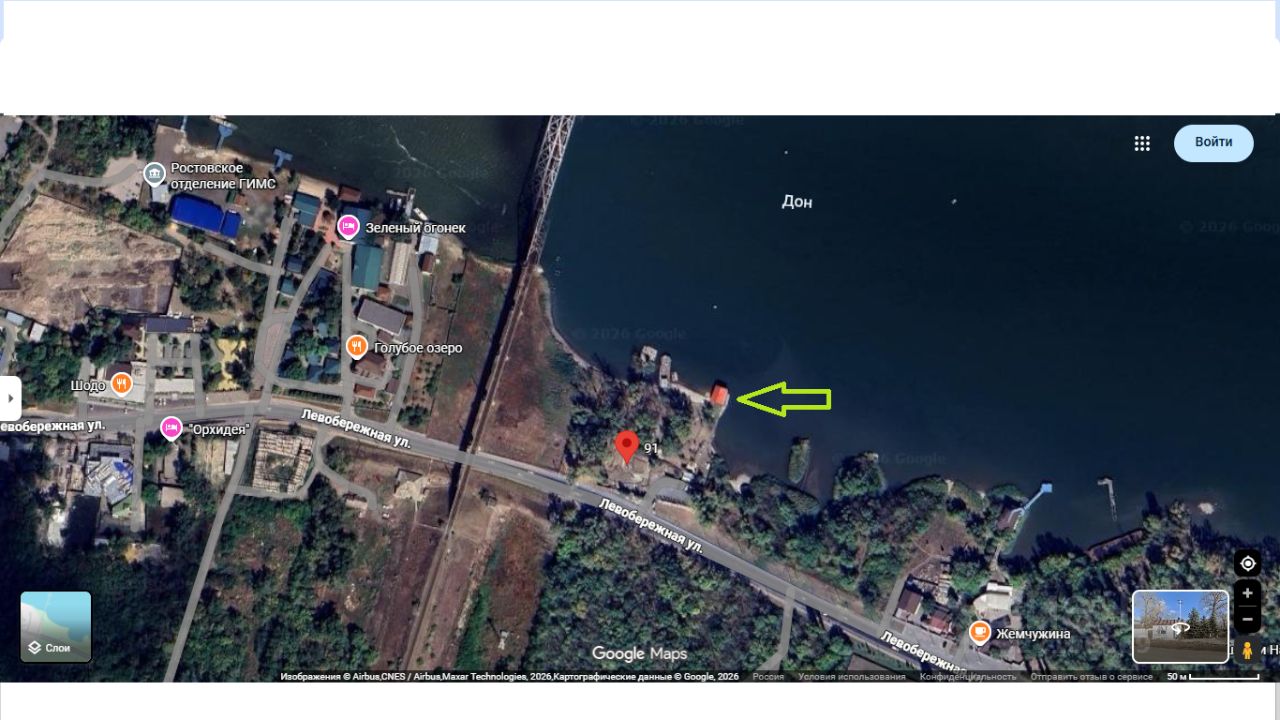Tap the red pin marked 91
The height and width of the screenshot is (720, 1280).
point(626,447)
